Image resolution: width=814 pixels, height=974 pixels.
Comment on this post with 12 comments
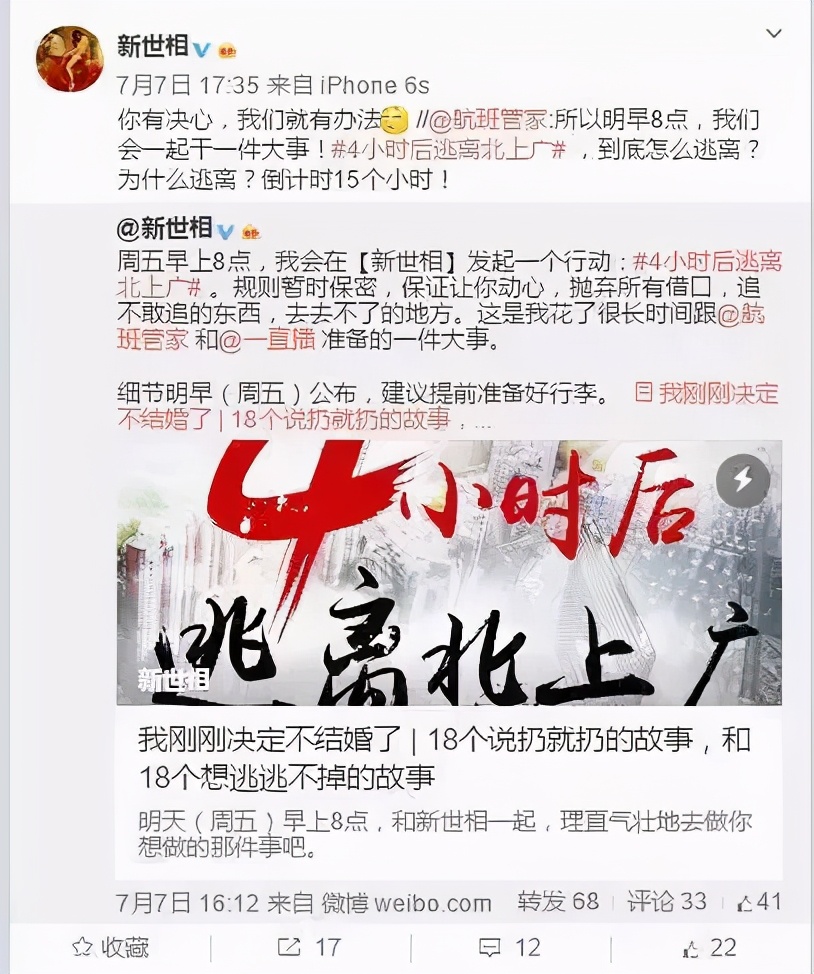coord(510,946)
